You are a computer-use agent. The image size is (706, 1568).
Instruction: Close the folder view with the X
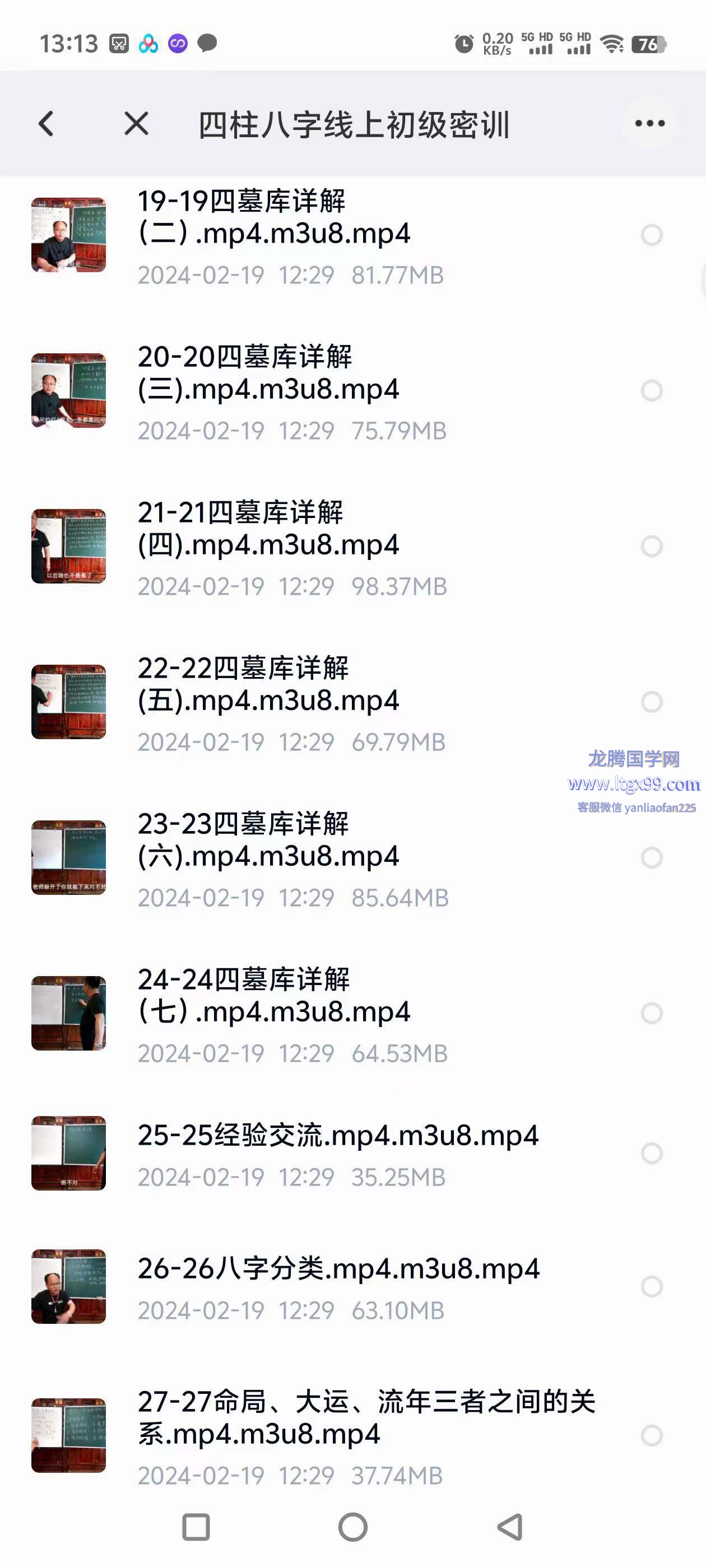(x=136, y=124)
